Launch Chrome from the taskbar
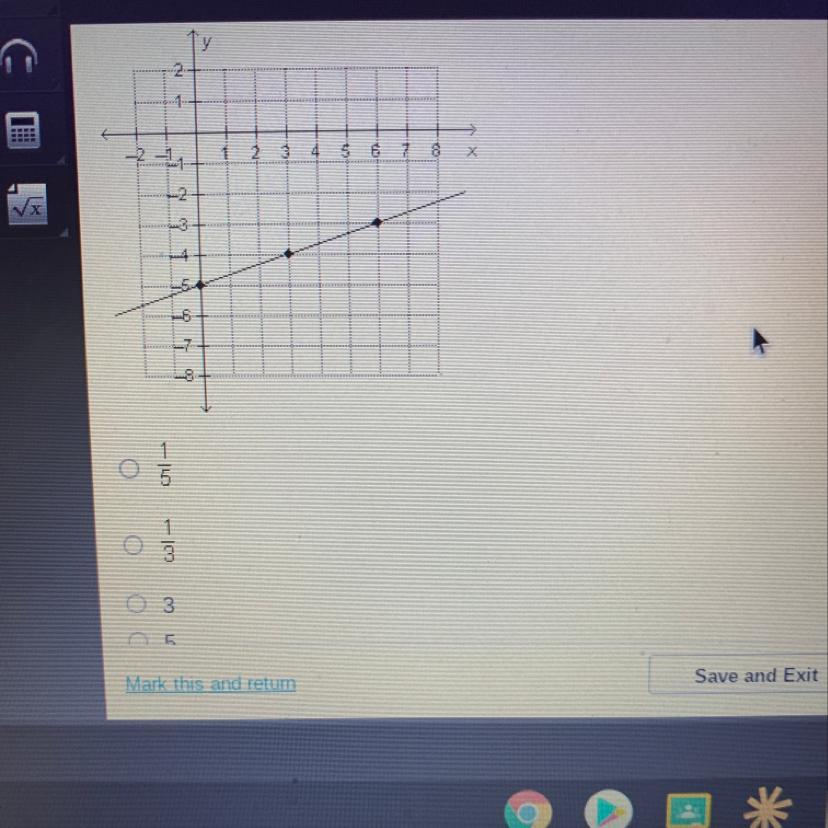828x828 pixels. [528, 810]
